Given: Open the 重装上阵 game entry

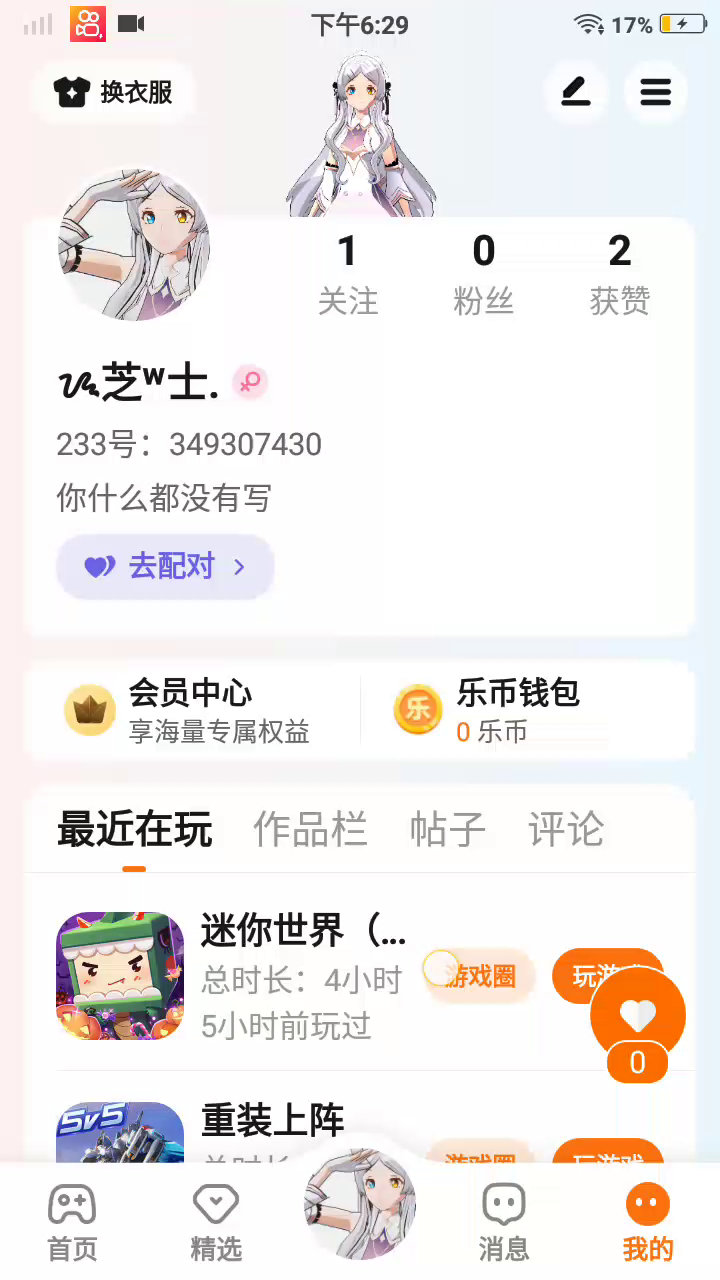Looking at the screenshot, I should (271, 1121).
